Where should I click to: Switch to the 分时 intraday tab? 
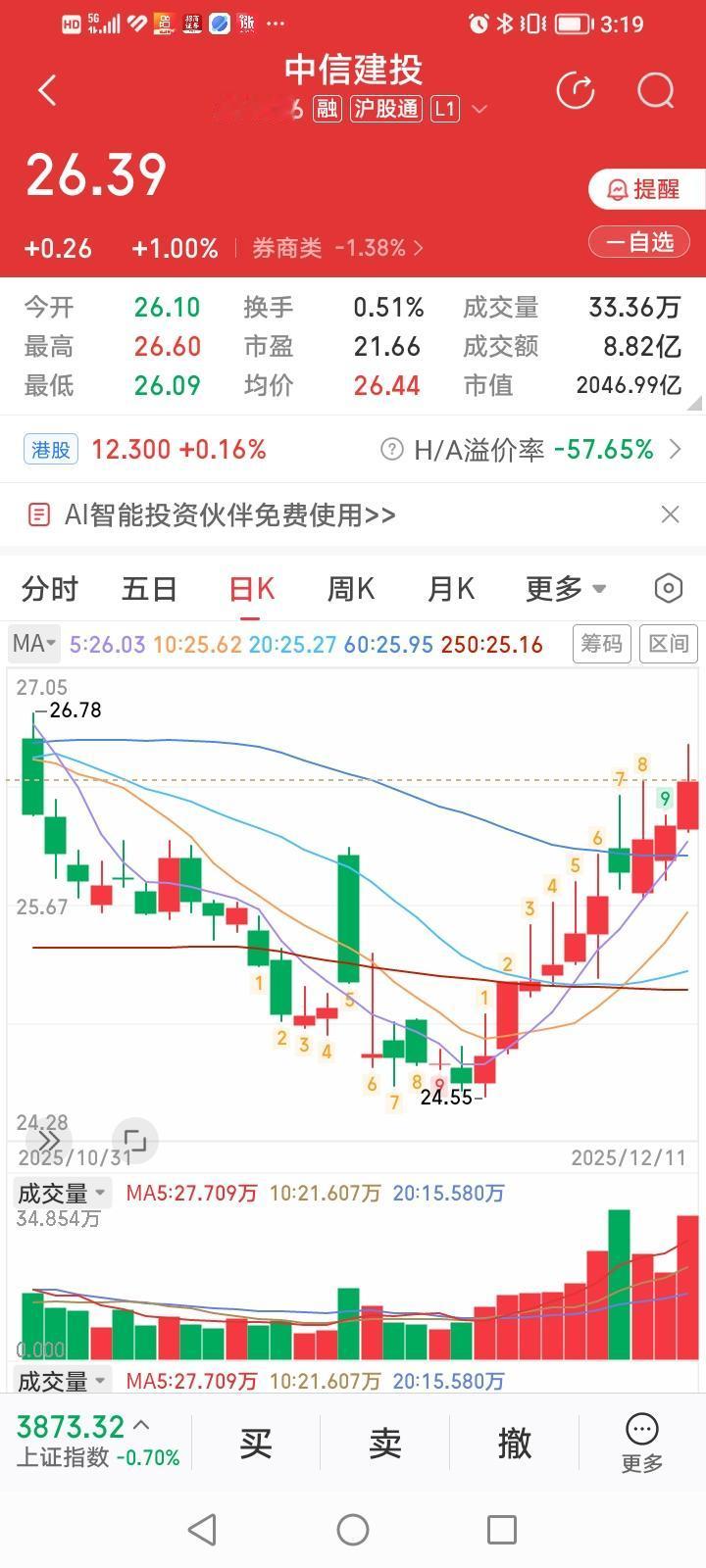coord(49,588)
